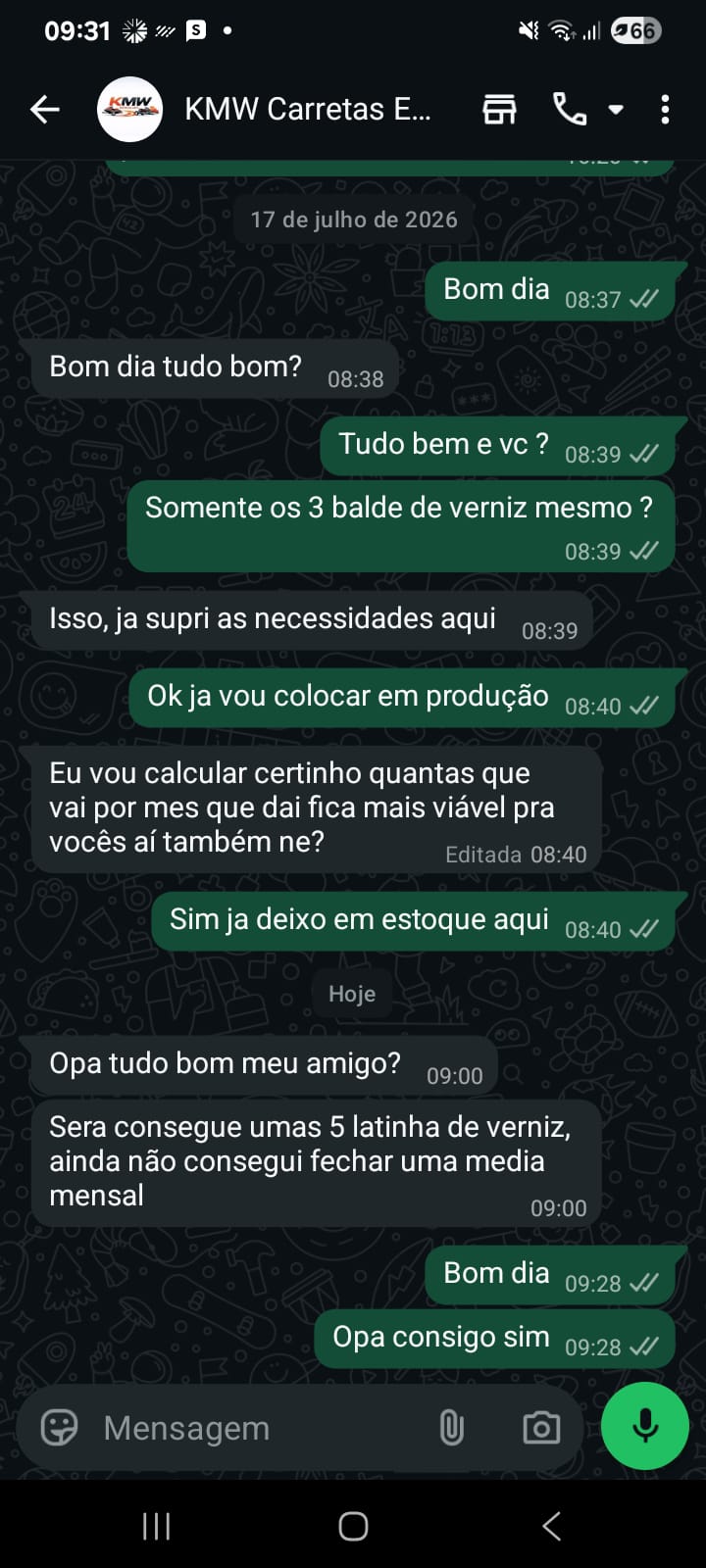
Task: Open the recent apps view
Action: (157, 1526)
